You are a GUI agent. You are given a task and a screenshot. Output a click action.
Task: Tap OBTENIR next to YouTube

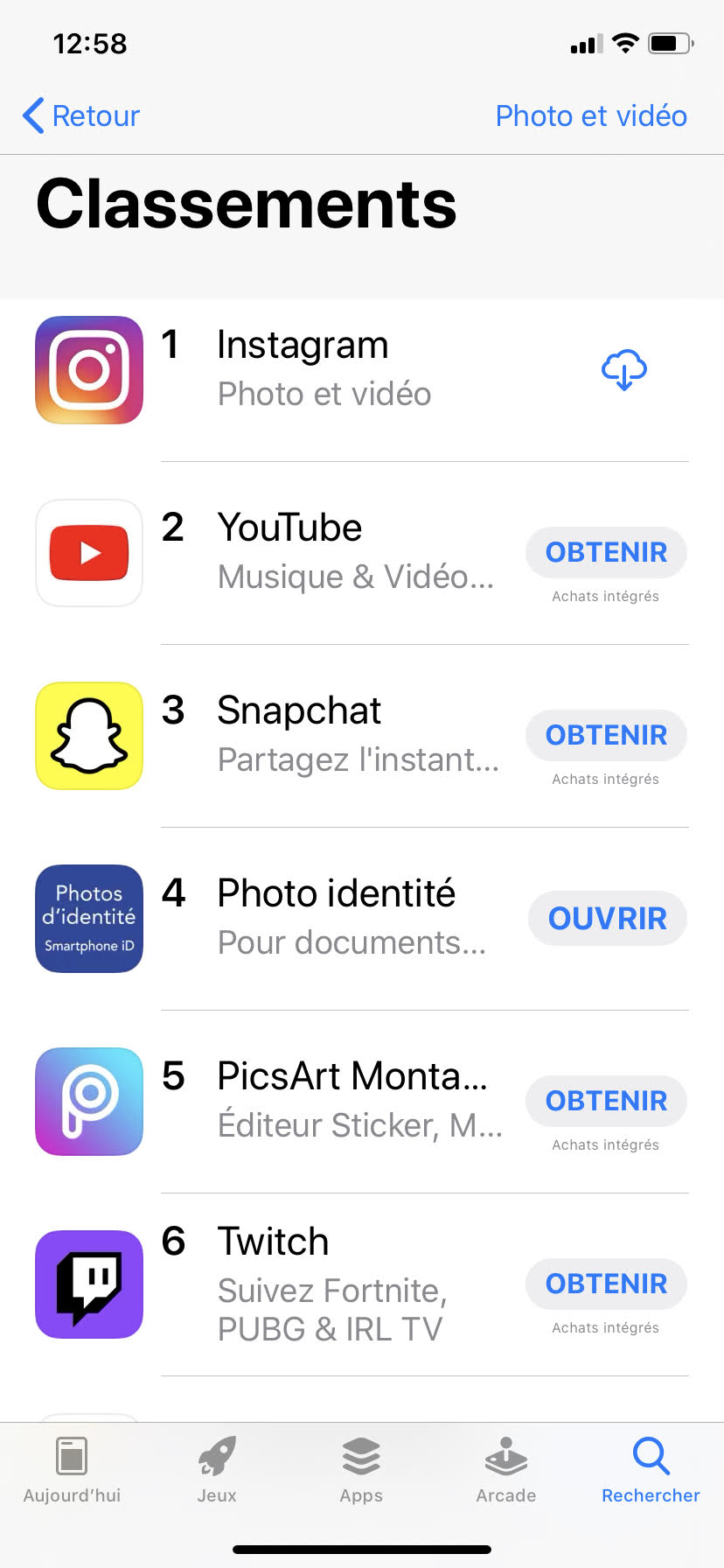[x=606, y=552]
